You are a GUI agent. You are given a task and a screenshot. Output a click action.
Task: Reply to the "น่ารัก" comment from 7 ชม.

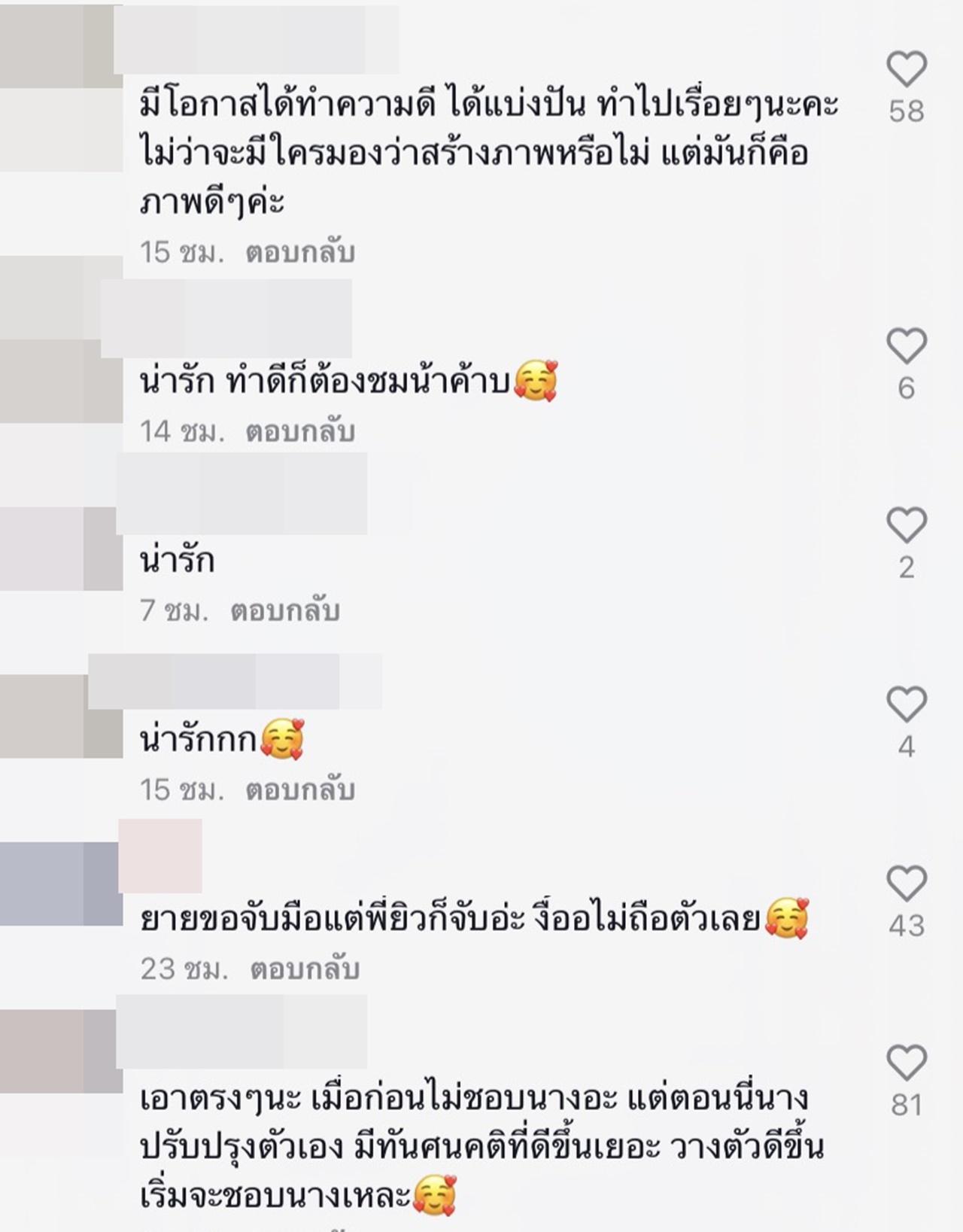tap(284, 611)
